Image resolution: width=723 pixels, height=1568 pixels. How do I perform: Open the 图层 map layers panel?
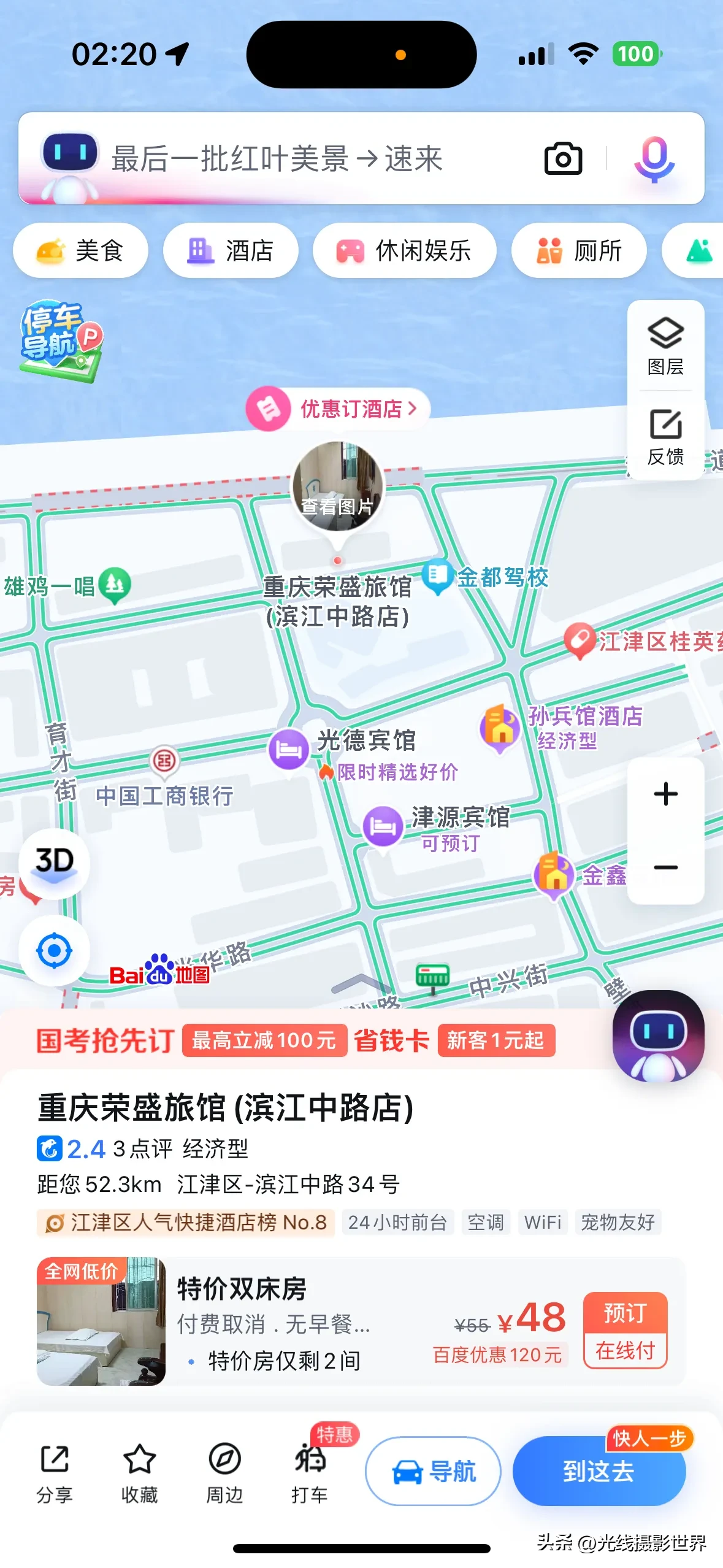665,346
